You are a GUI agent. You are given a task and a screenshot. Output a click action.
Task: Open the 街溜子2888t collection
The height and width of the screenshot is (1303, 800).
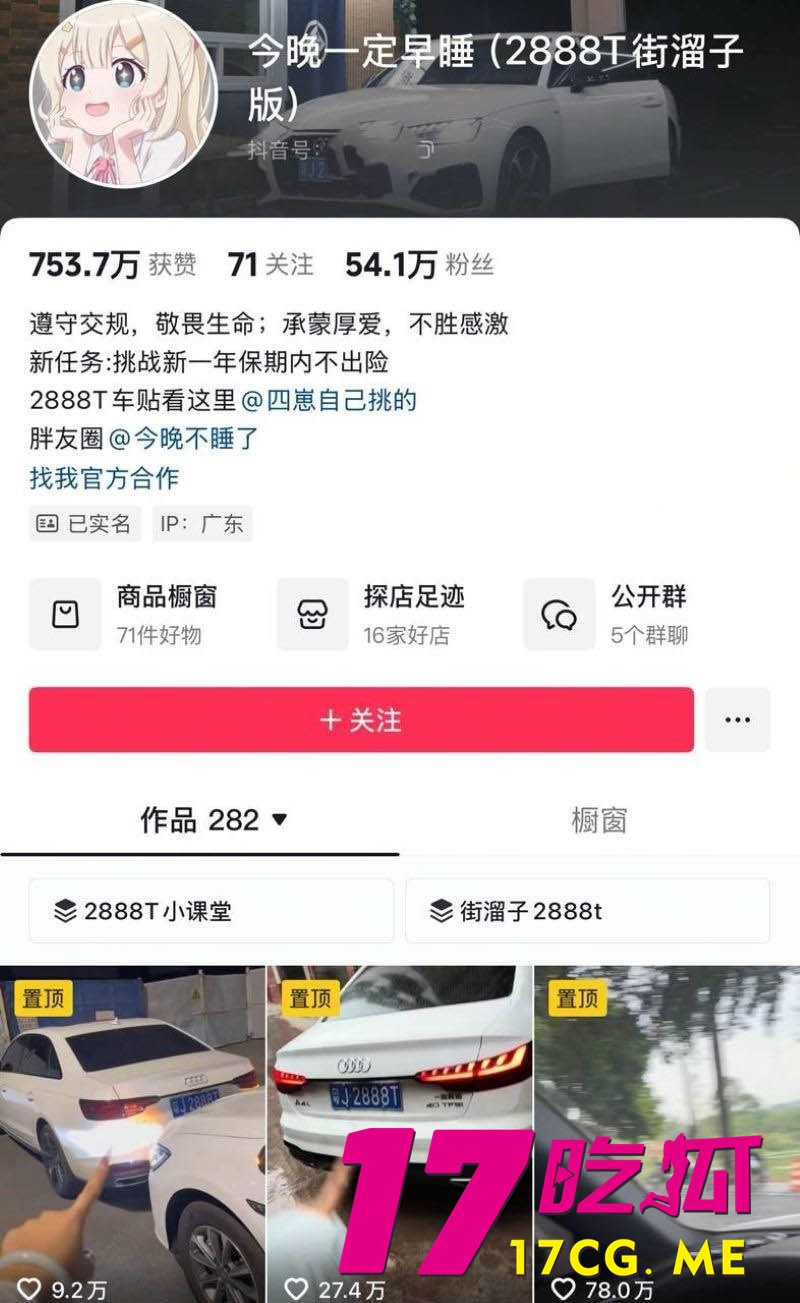587,911
